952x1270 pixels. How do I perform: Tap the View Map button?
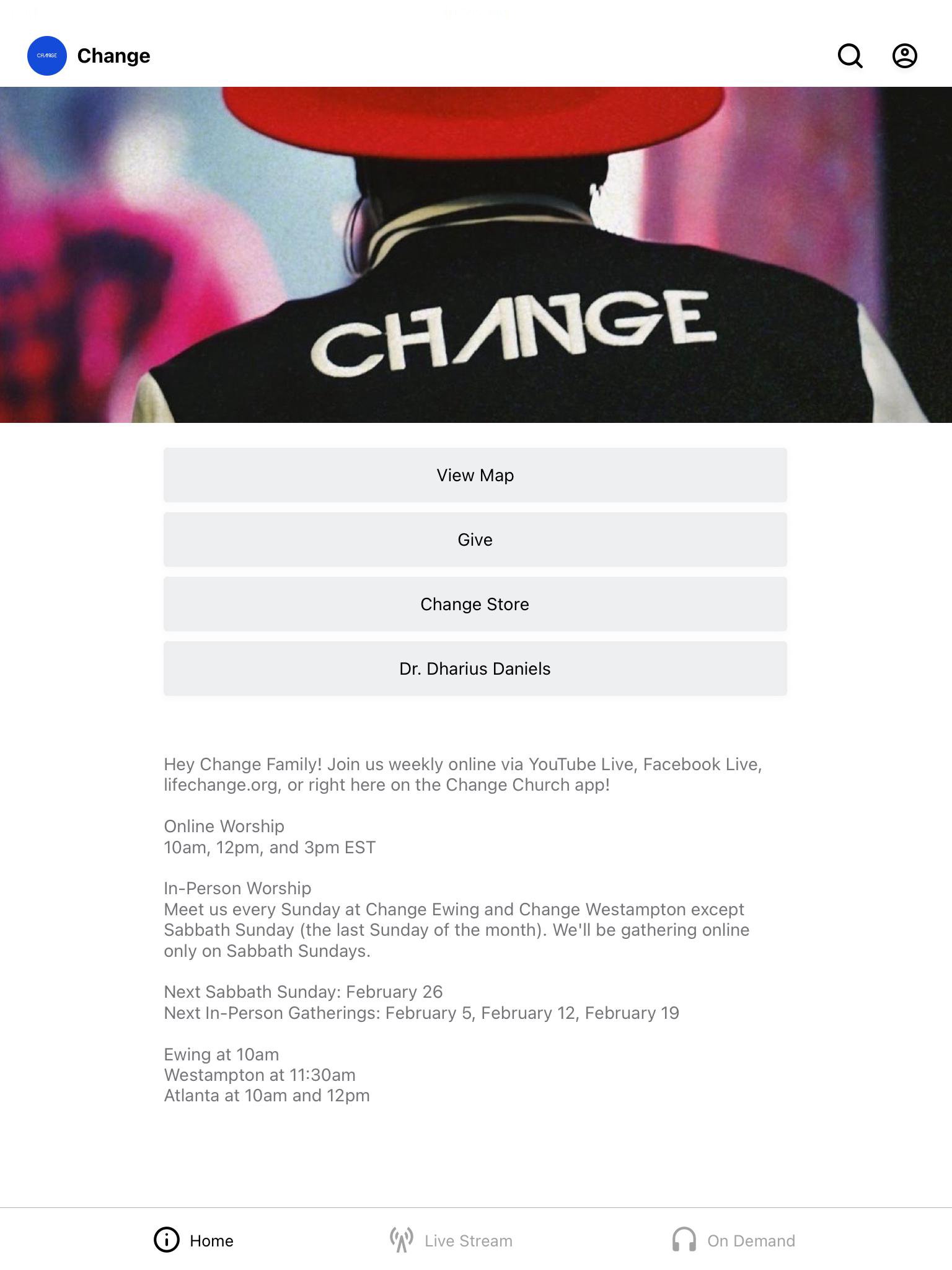tap(475, 475)
